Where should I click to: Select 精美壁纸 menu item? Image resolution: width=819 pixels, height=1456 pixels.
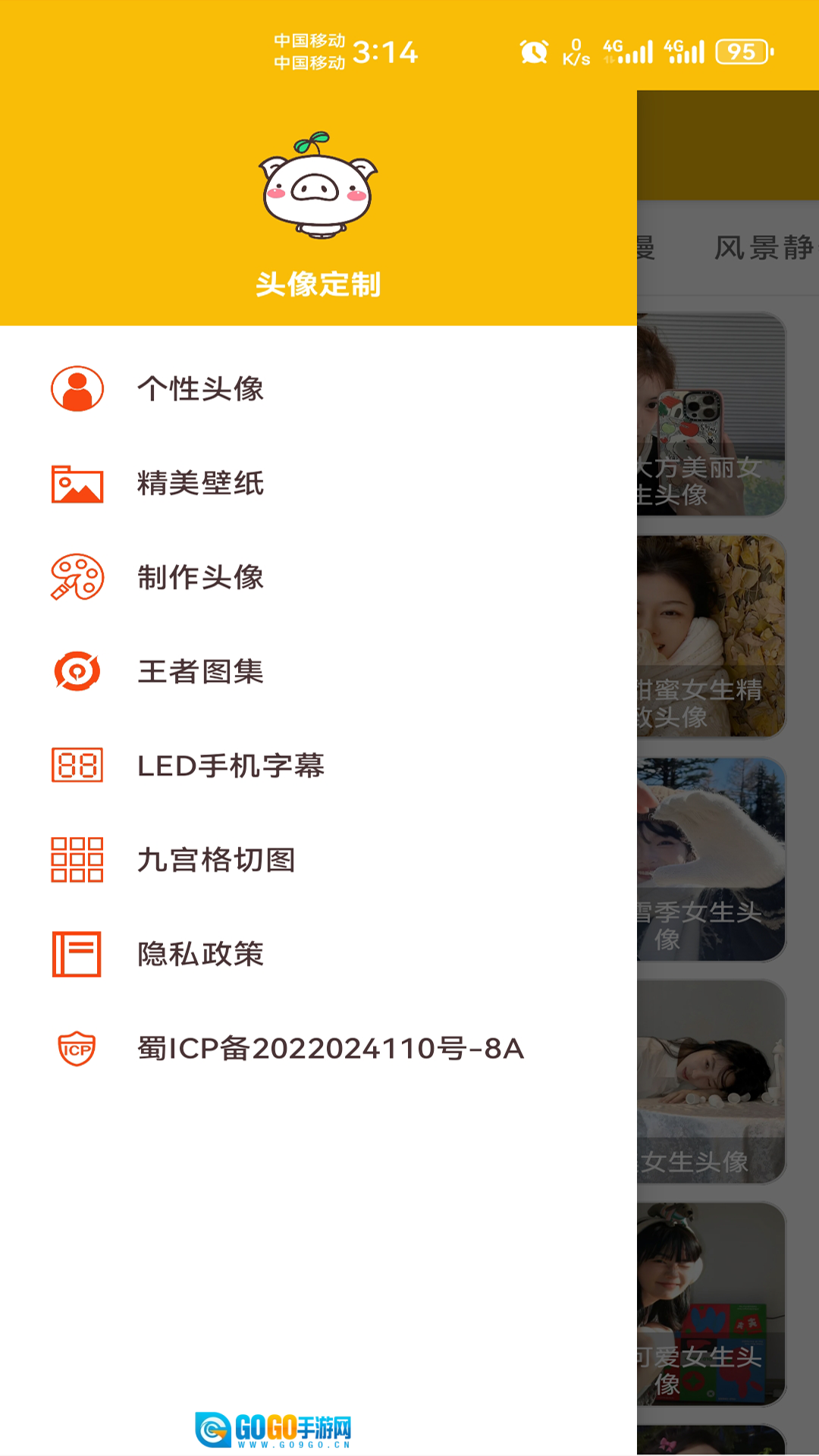200,484
